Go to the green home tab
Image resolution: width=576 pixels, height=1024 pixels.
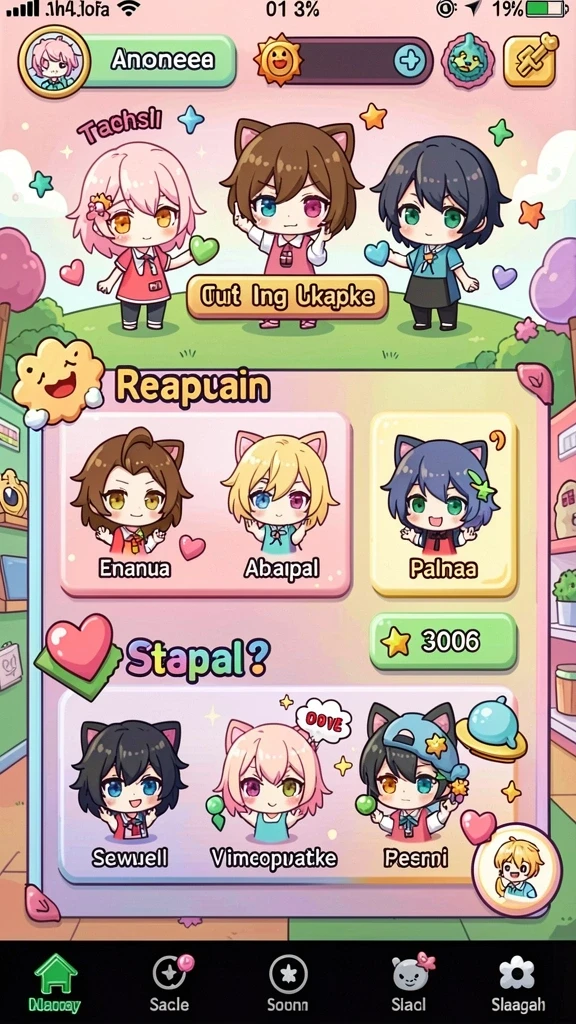(x=55, y=982)
